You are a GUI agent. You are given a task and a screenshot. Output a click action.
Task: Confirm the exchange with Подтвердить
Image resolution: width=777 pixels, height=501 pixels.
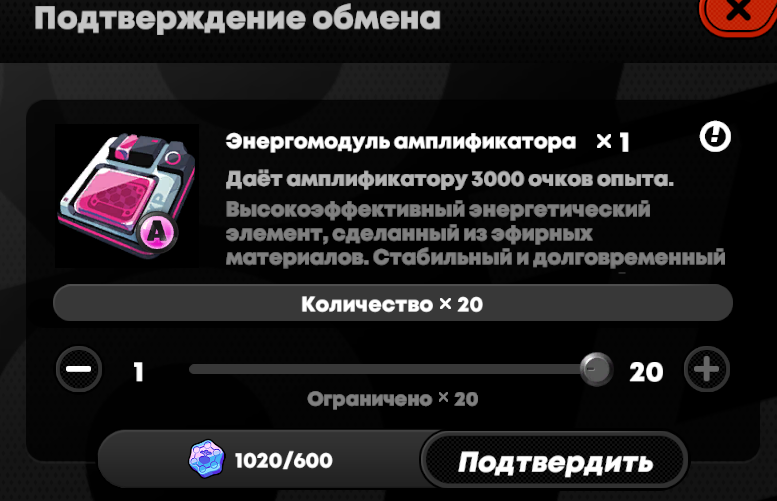(554, 461)
